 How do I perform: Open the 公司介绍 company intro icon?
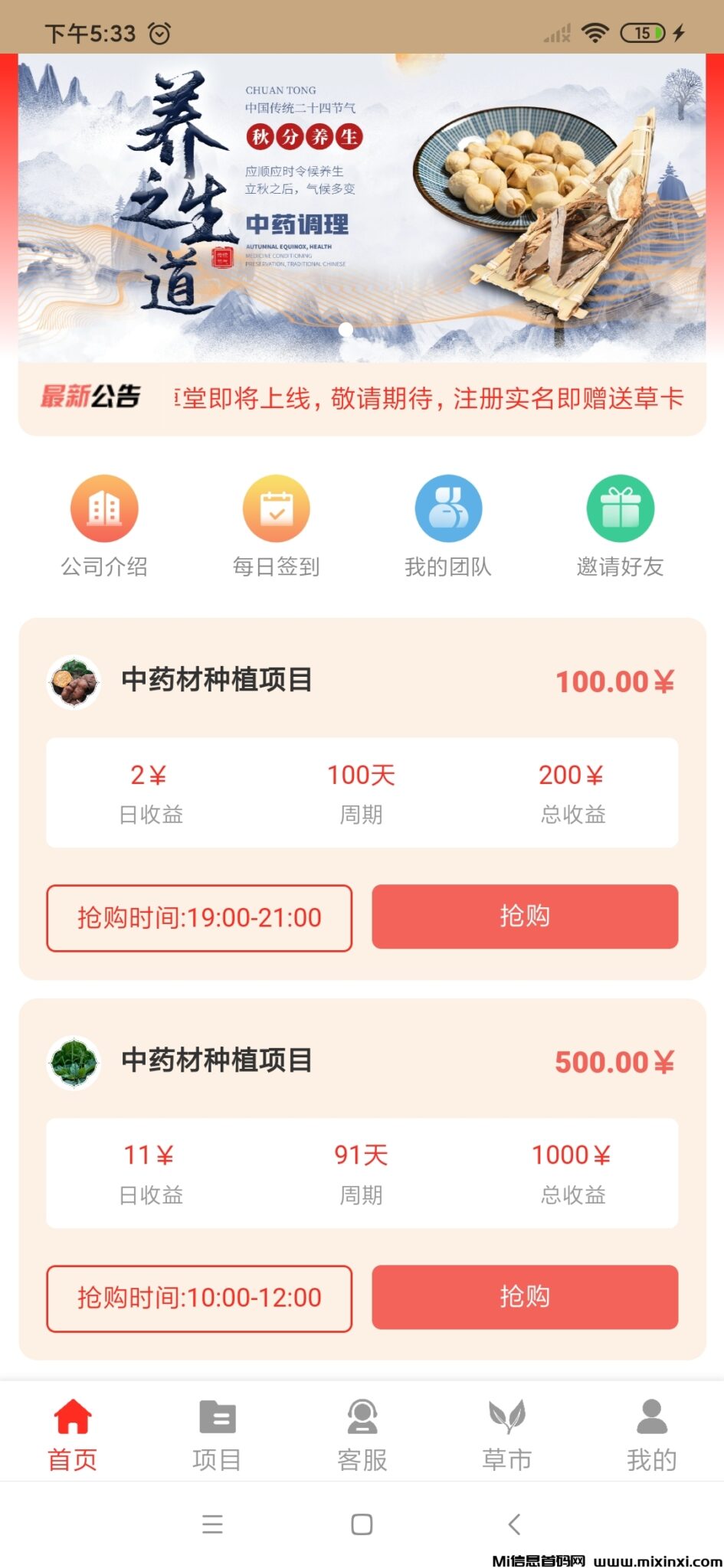(105, 508)
